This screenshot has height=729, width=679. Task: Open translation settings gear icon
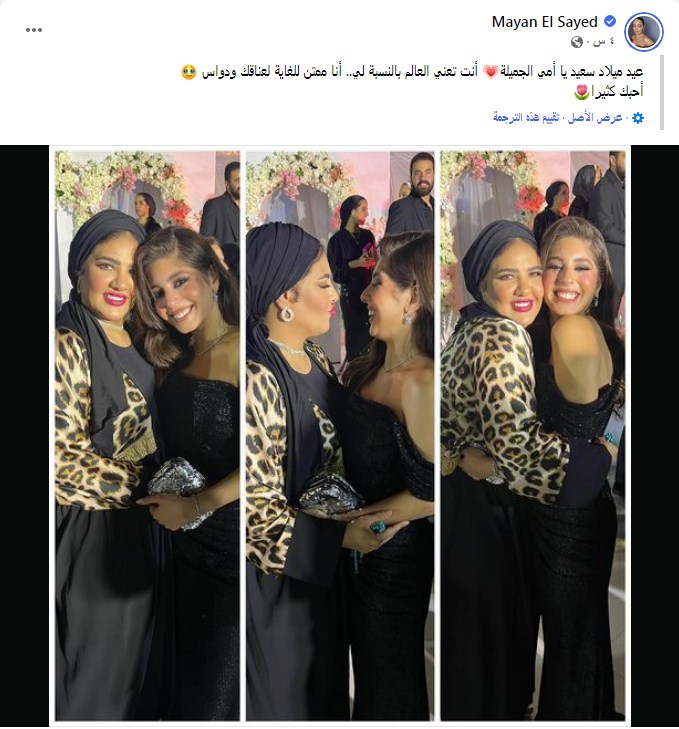(x=638, y=118)
